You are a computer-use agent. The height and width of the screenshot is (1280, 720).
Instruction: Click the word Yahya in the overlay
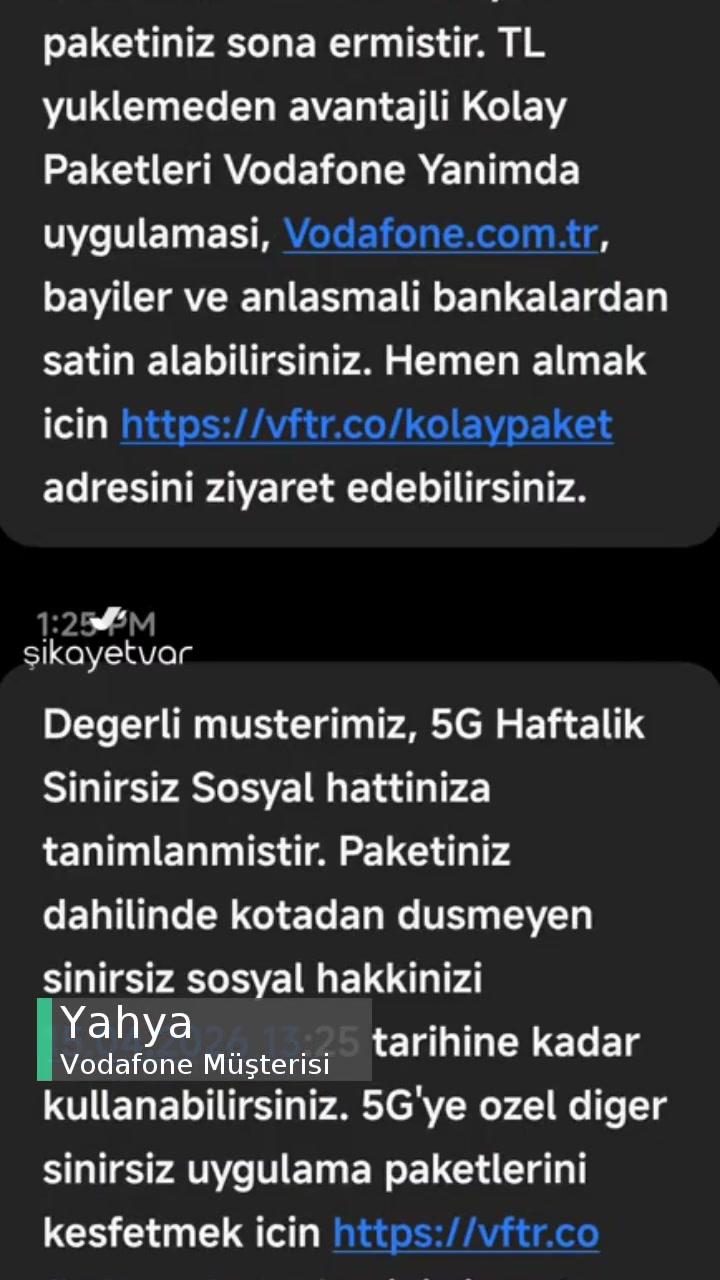127,1022
